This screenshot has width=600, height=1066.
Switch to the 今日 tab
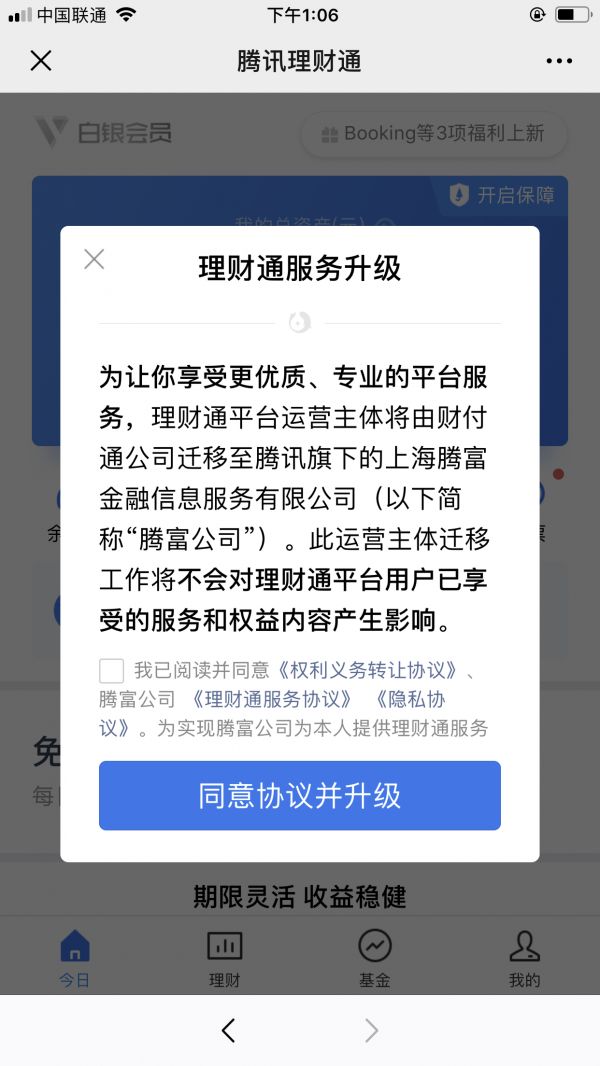(75, 958)
